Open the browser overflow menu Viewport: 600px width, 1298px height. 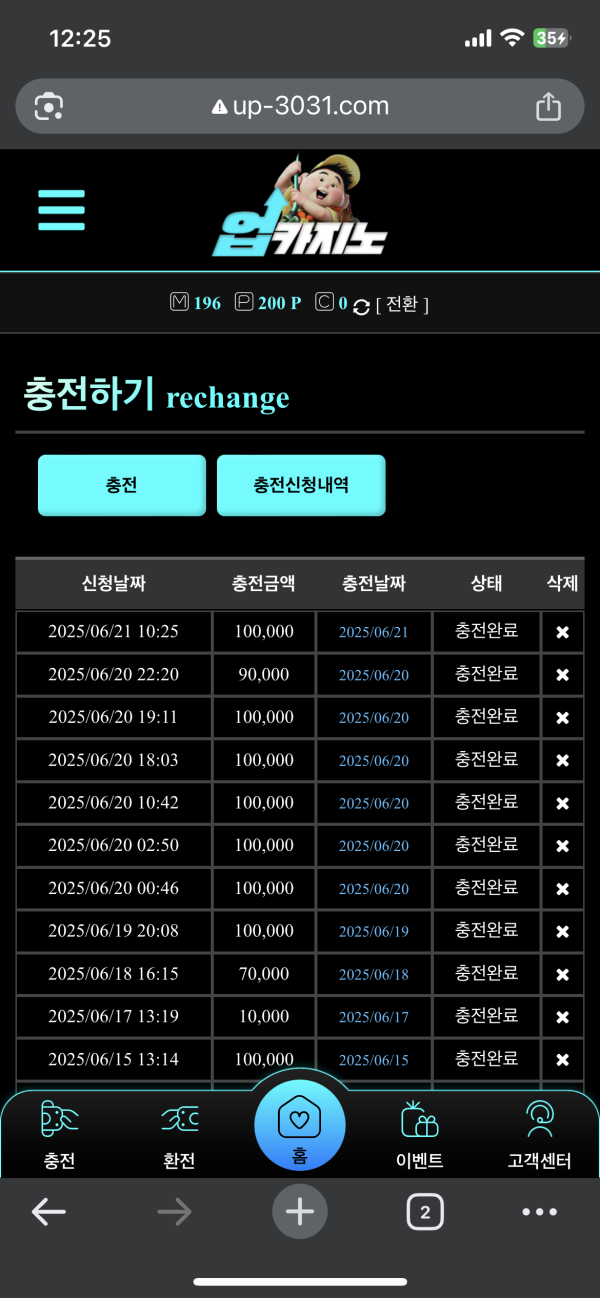[540, 1213]
